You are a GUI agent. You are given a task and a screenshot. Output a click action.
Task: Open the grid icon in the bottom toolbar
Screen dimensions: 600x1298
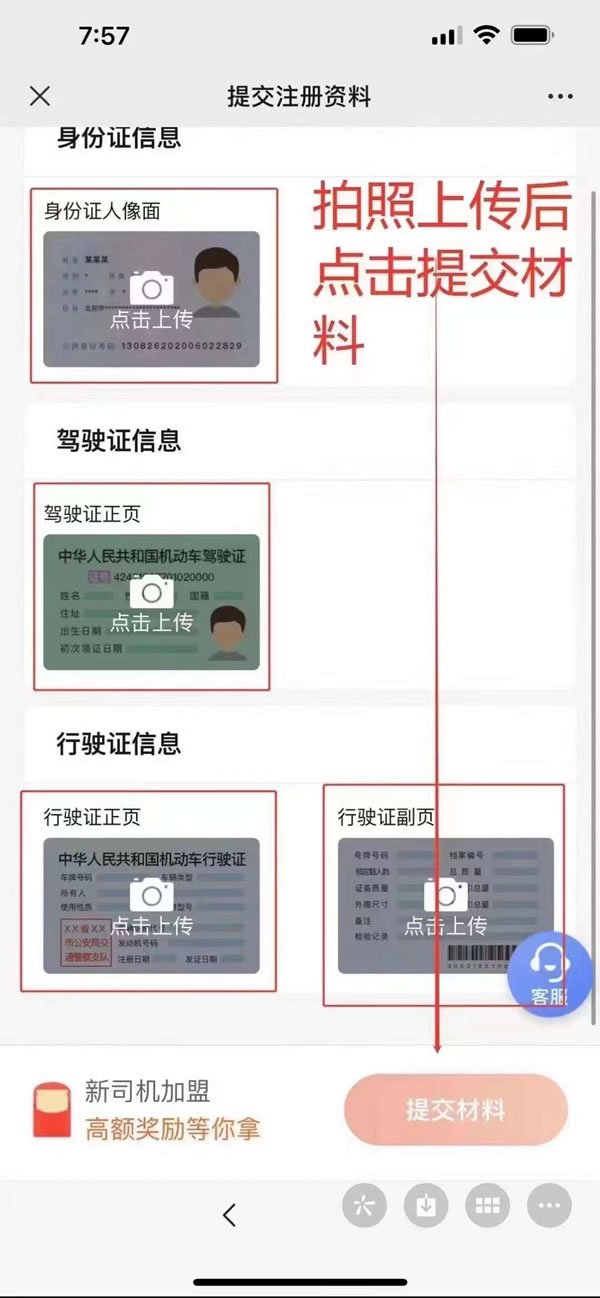click(x=487, y=1206)
